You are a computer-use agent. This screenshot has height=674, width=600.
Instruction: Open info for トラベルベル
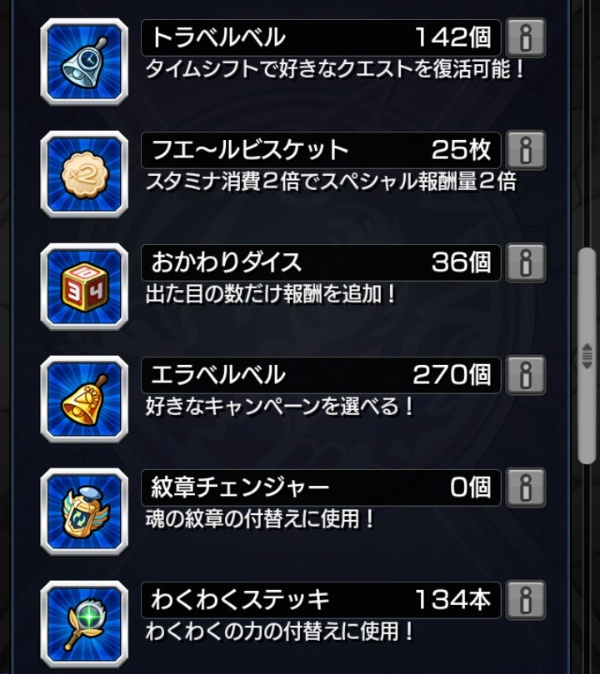[x=526, y=39]
